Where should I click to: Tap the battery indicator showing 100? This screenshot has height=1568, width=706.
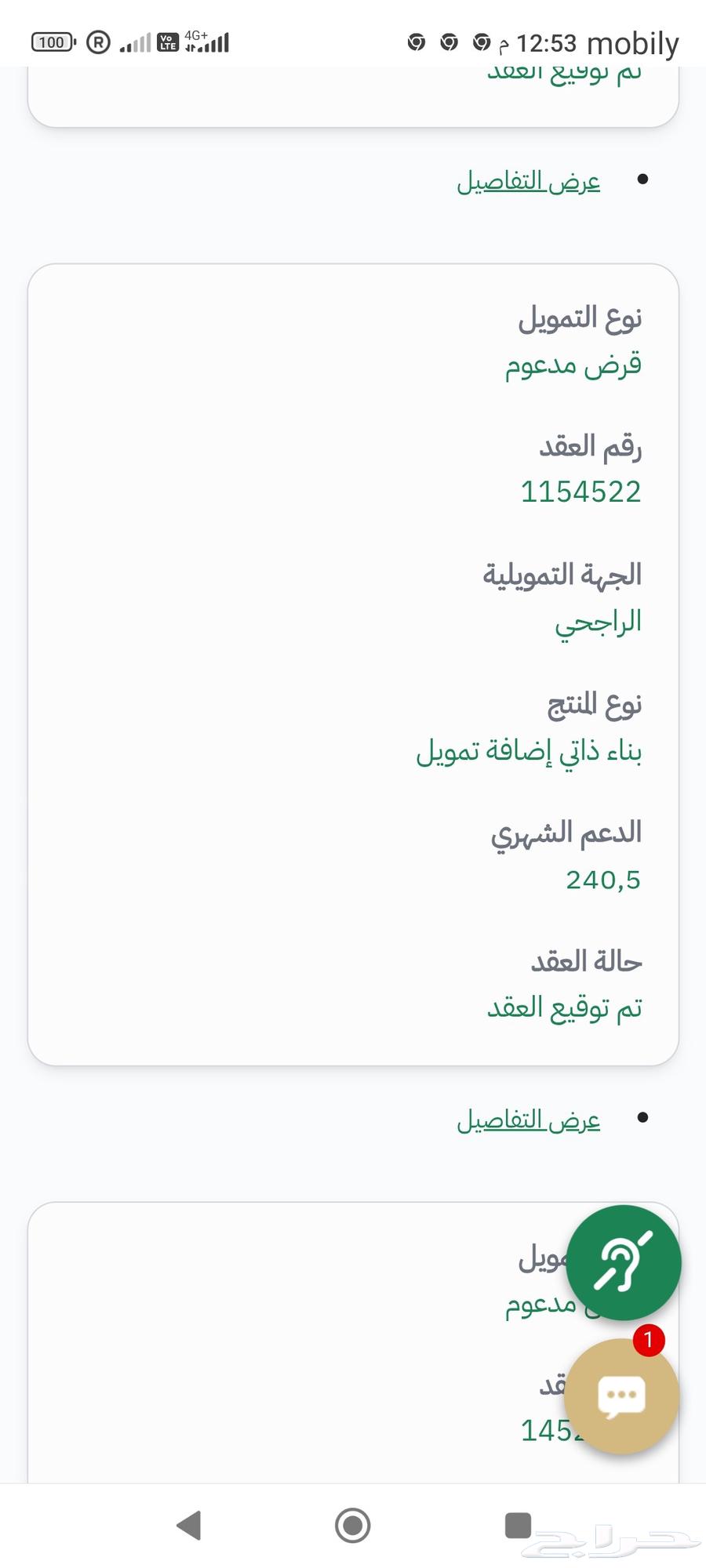pyautogui.click(x=51, y=42)
